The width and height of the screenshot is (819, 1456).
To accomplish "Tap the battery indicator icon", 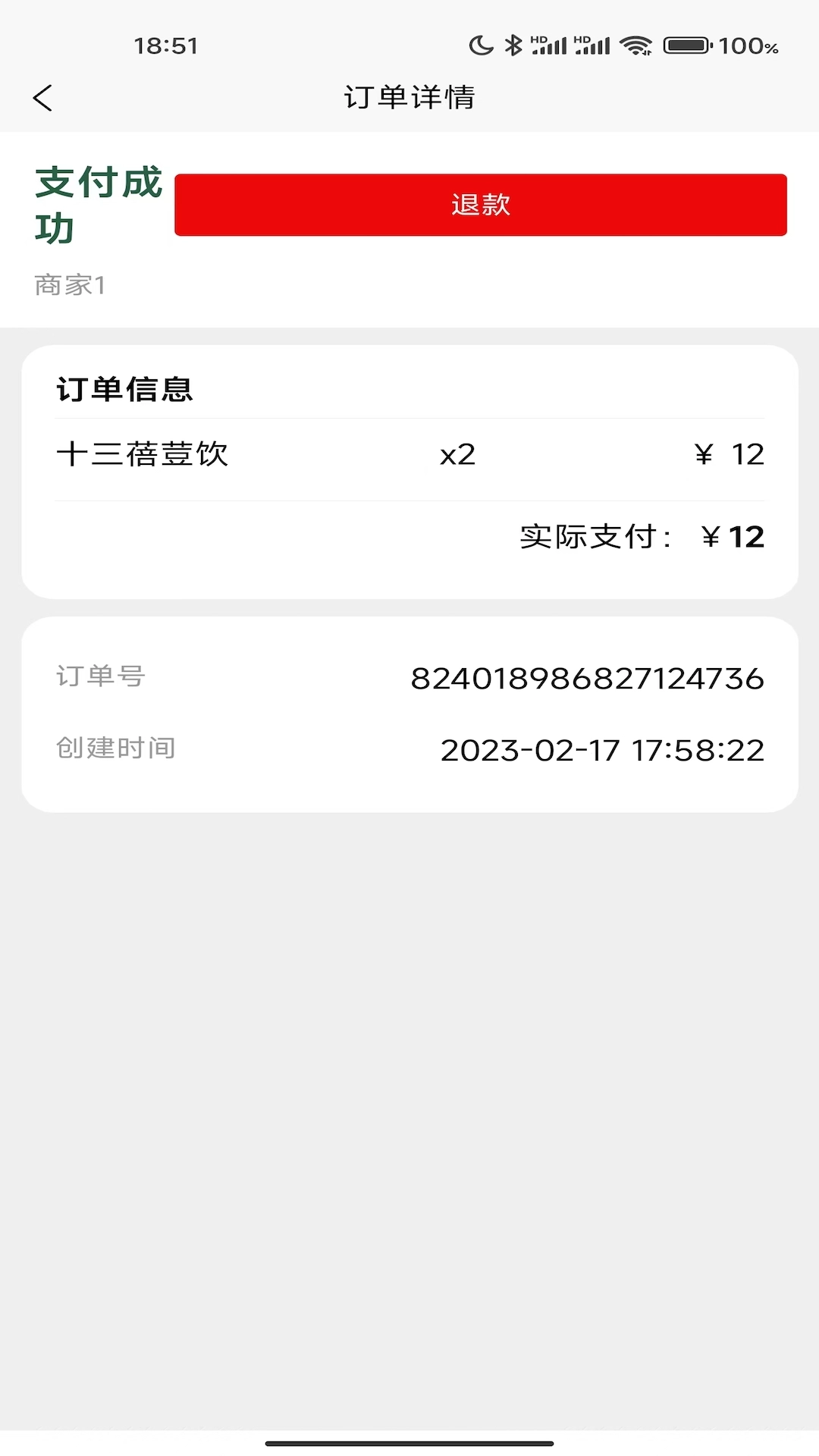I will pyautogui.click(x=686, y=44).
